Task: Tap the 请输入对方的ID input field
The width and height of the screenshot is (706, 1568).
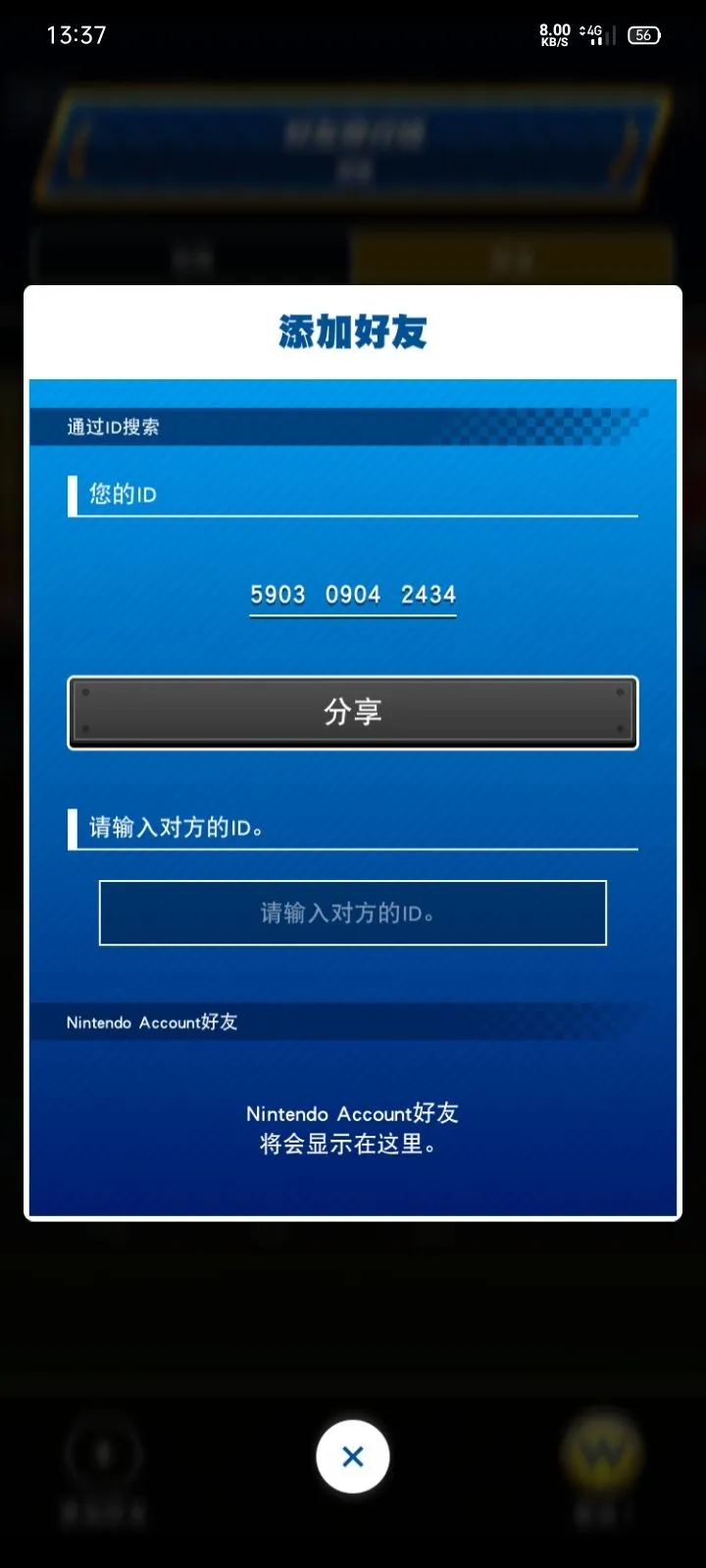Action: coord(353,912)
